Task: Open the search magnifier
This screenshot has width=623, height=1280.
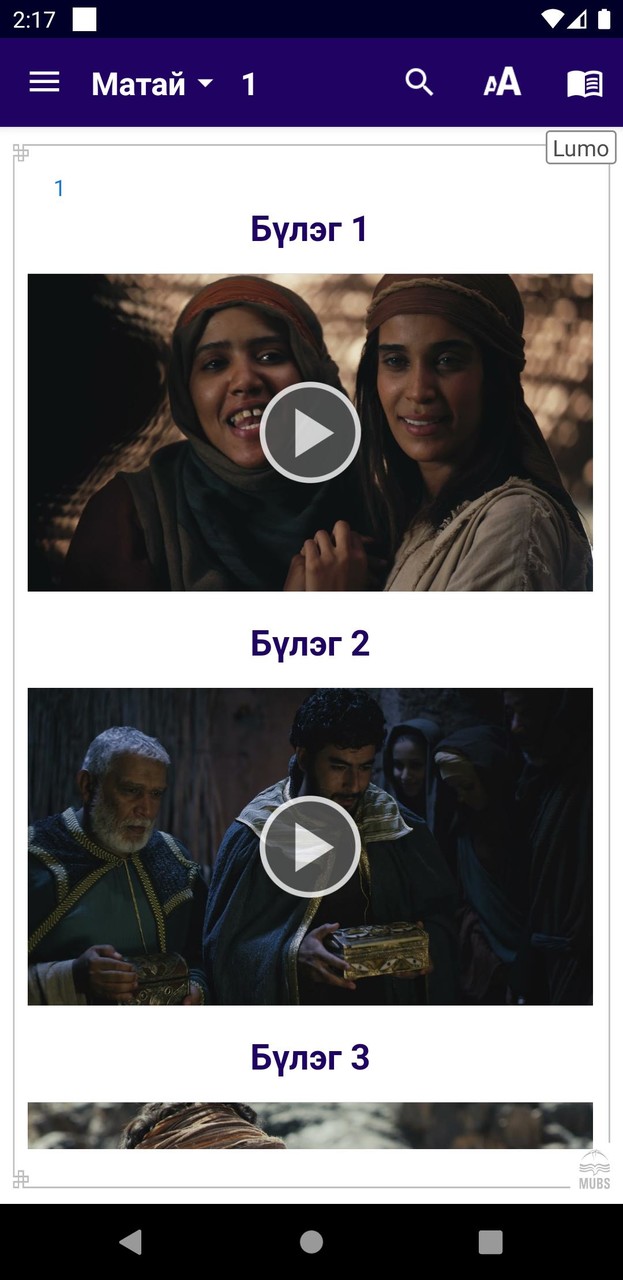Action: (x=419, y=83)
